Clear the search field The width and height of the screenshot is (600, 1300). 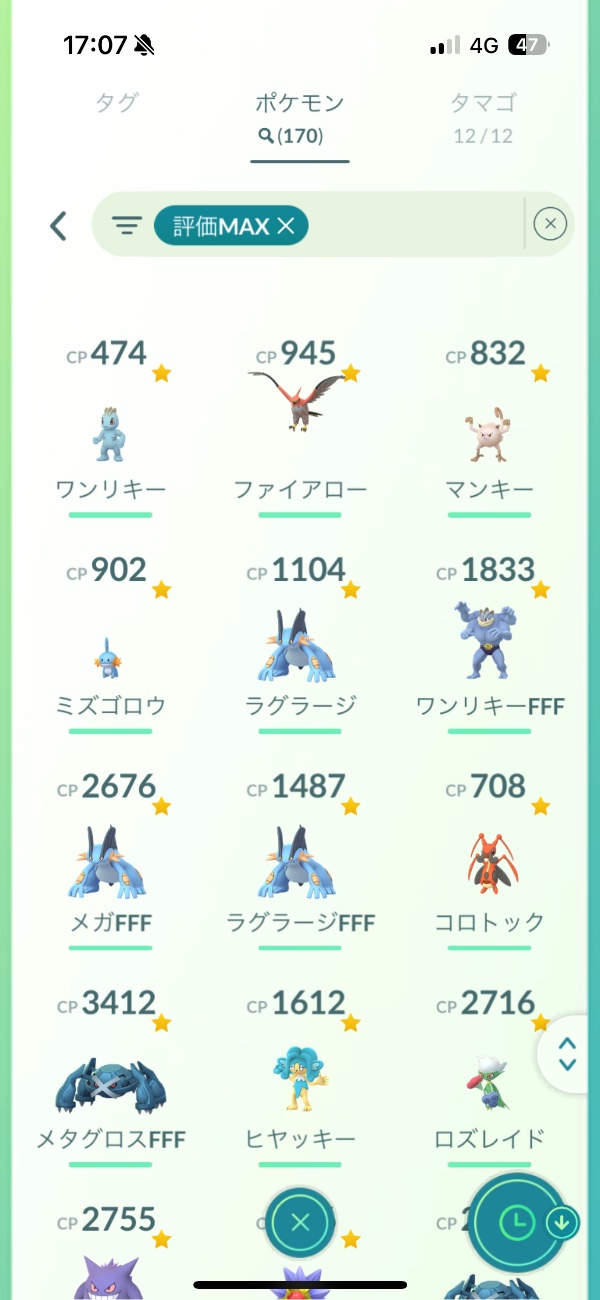(x=550, y=225)
